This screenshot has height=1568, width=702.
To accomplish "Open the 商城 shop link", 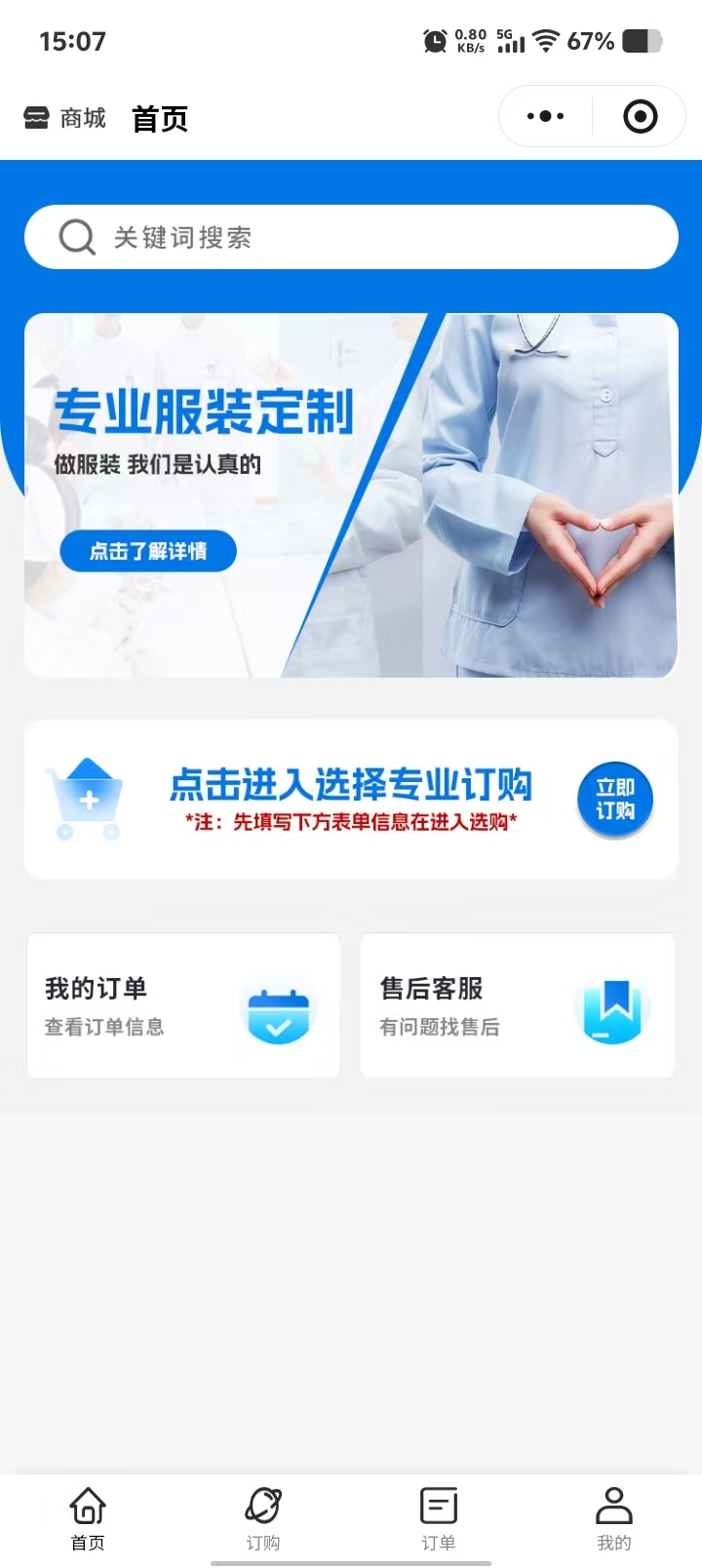I will click(x=64, y=119).
